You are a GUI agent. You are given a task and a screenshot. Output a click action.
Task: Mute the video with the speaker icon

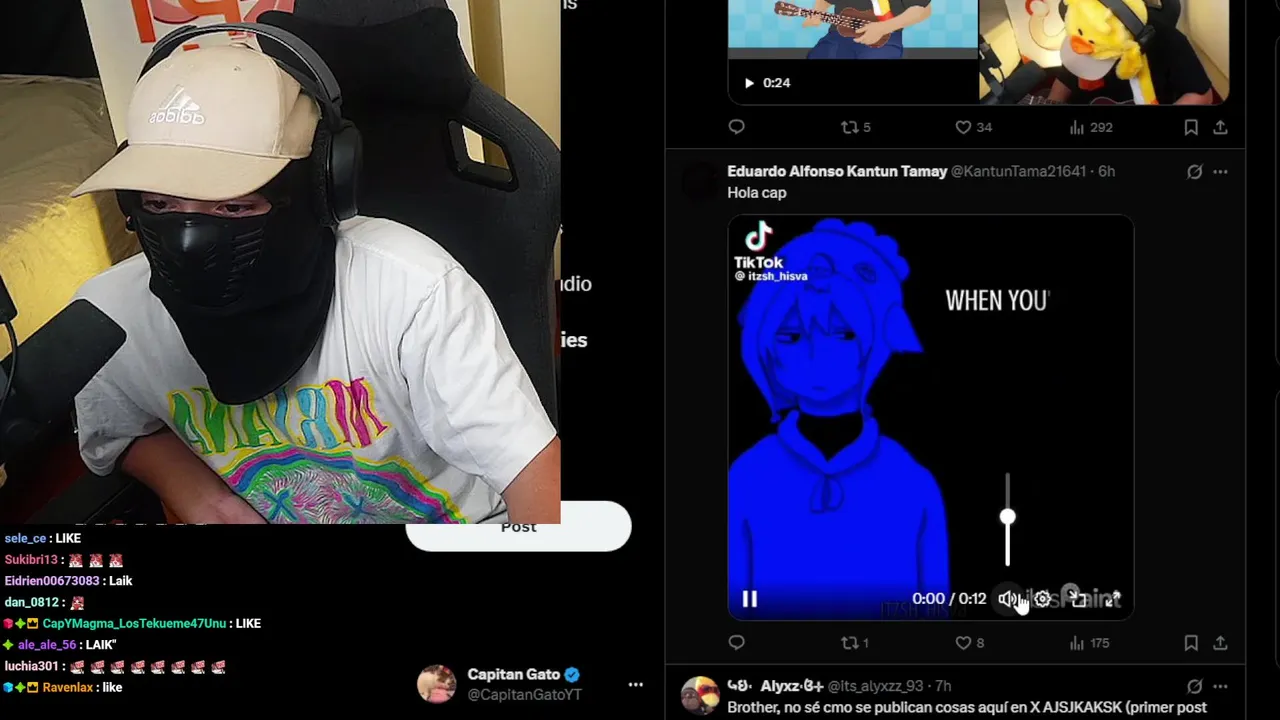click(1007, 599)
